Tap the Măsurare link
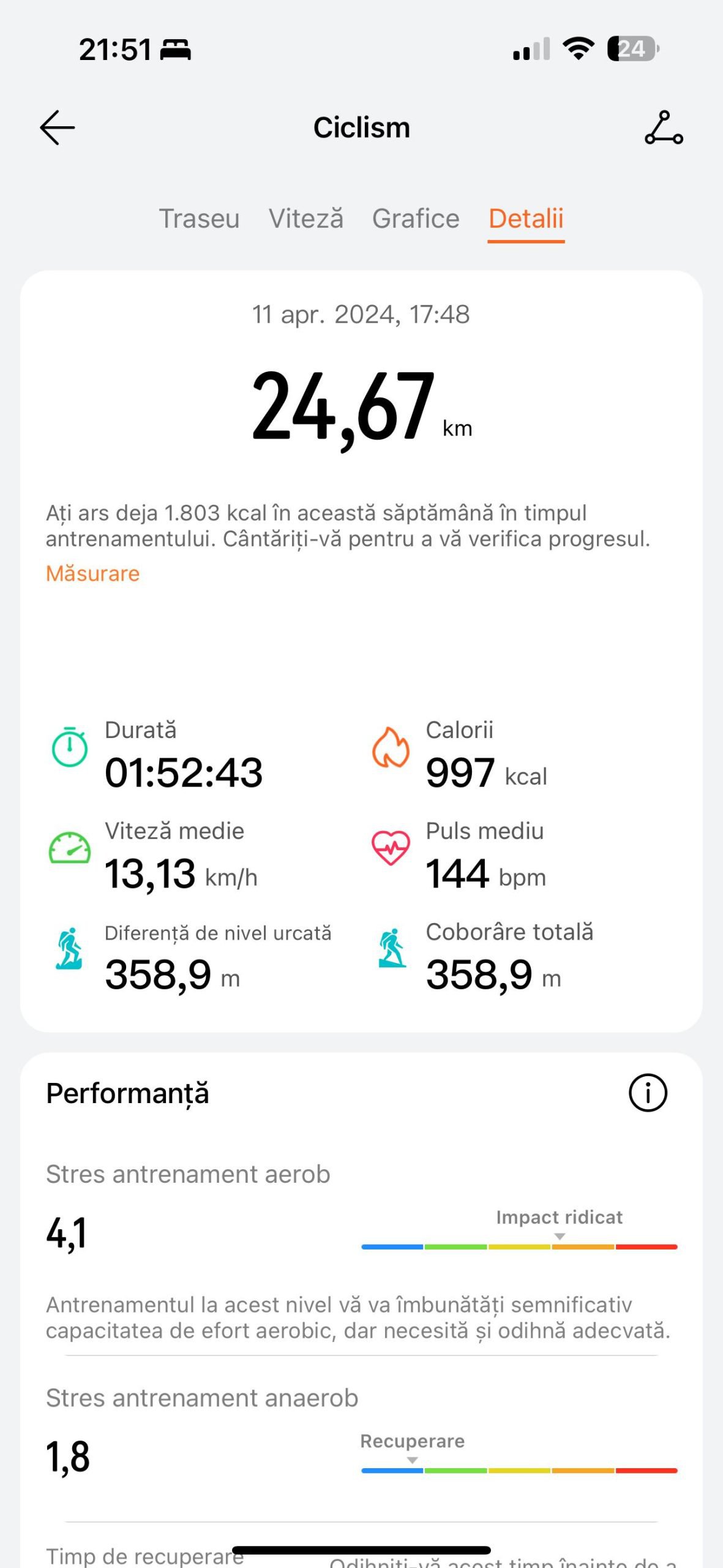Viewport: 723px width, 1568px height. (93, 574)
